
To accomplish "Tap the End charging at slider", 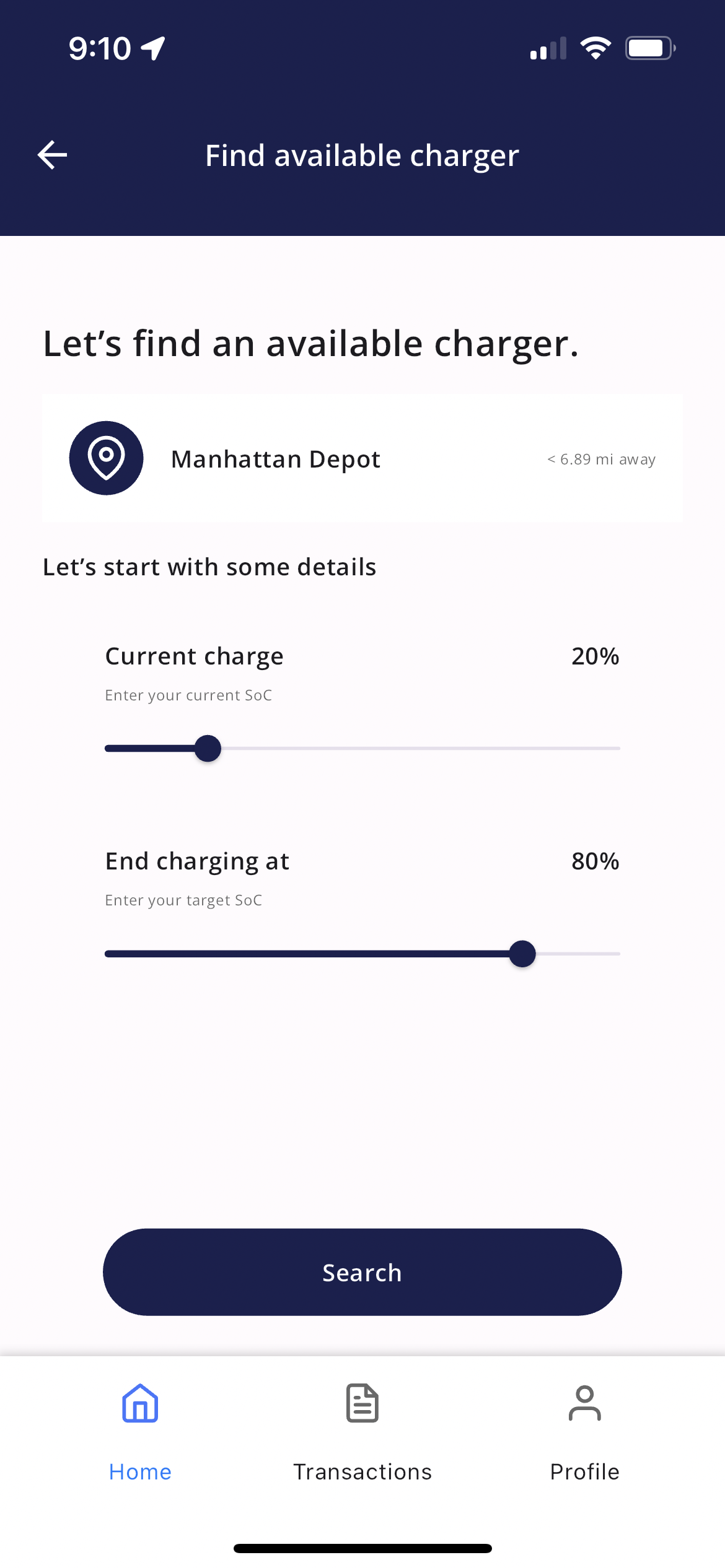I will point(362,954).
